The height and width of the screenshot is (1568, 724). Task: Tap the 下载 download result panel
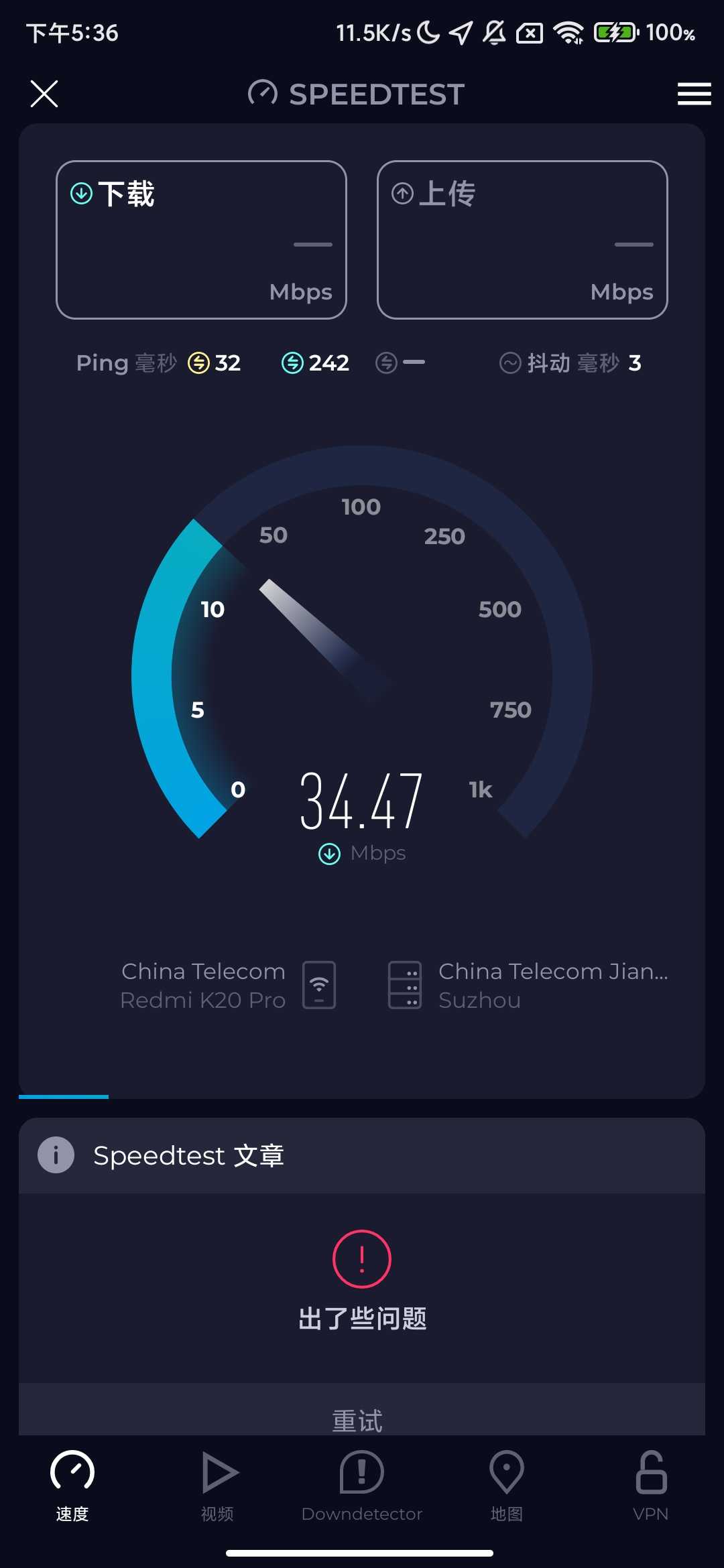click(201, 239)
